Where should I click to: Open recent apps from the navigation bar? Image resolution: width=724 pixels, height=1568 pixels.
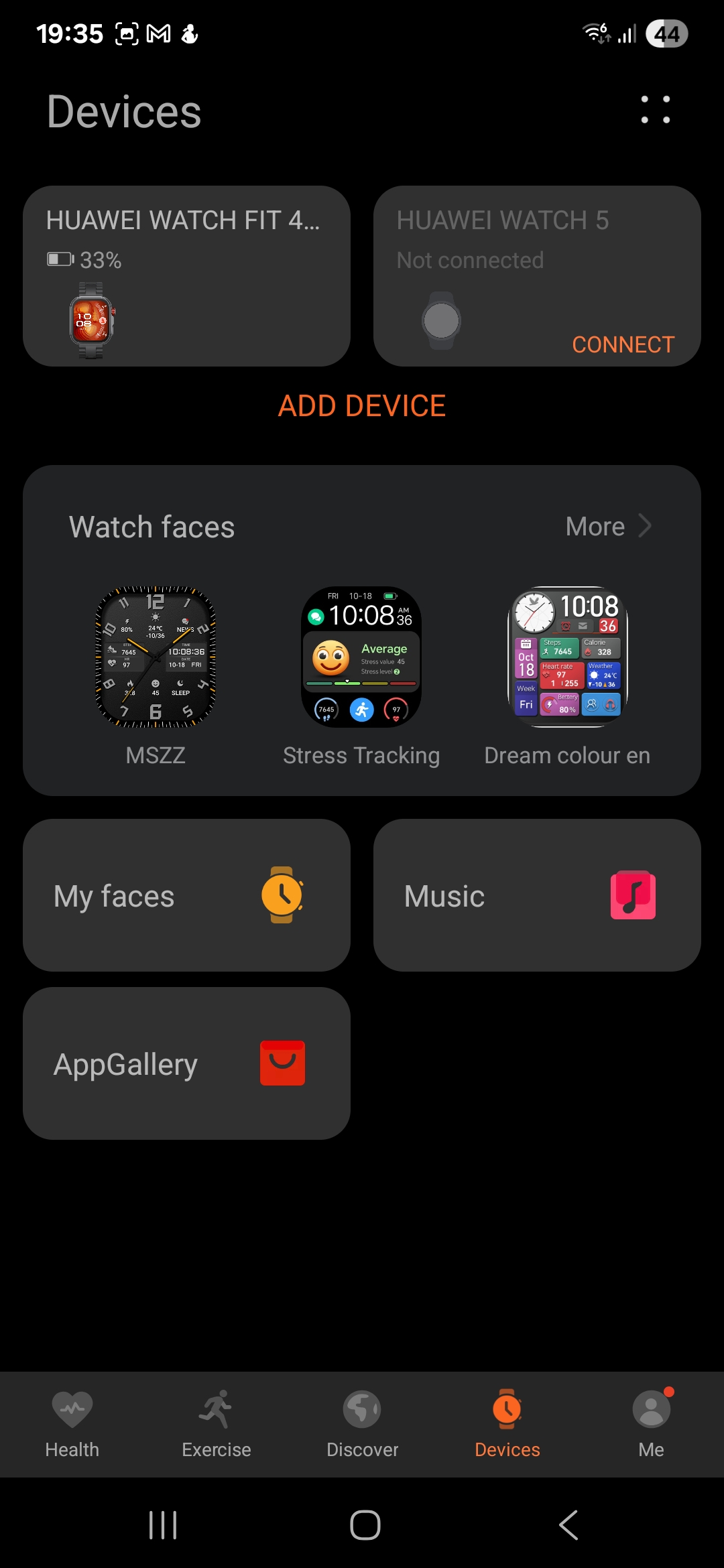pos(163,1525)
